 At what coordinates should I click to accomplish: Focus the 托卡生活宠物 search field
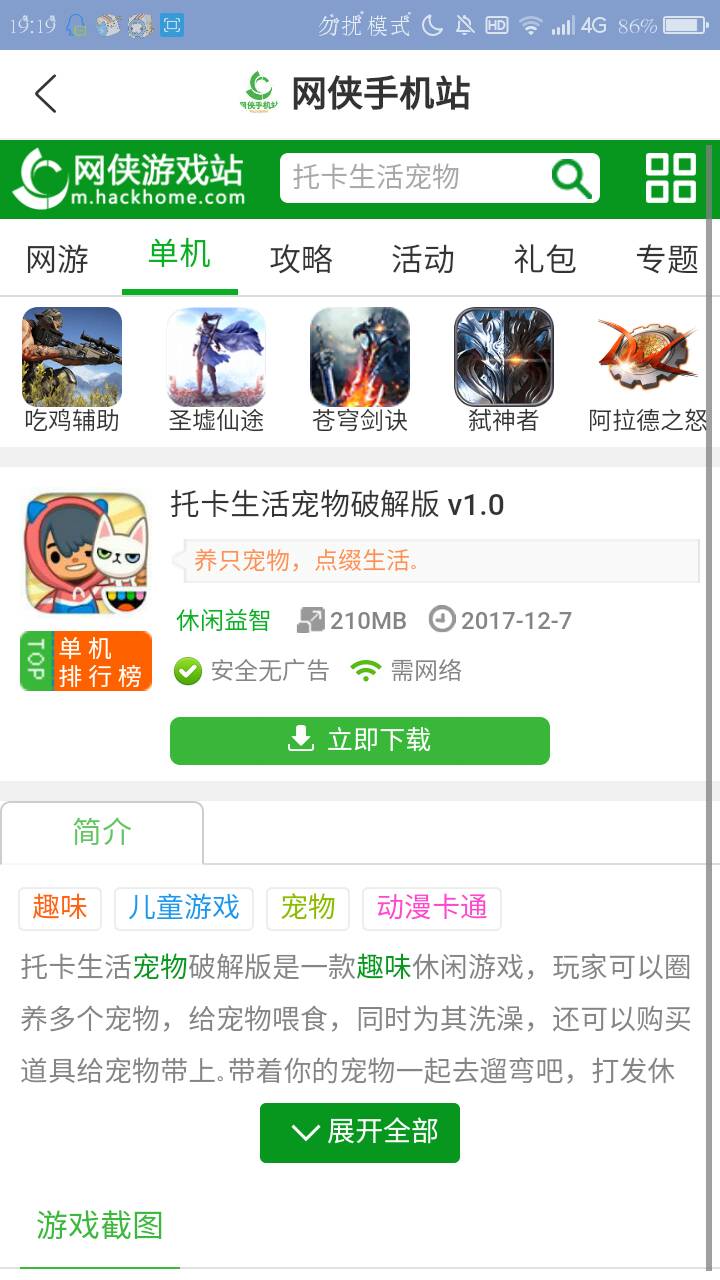[439, 178]
